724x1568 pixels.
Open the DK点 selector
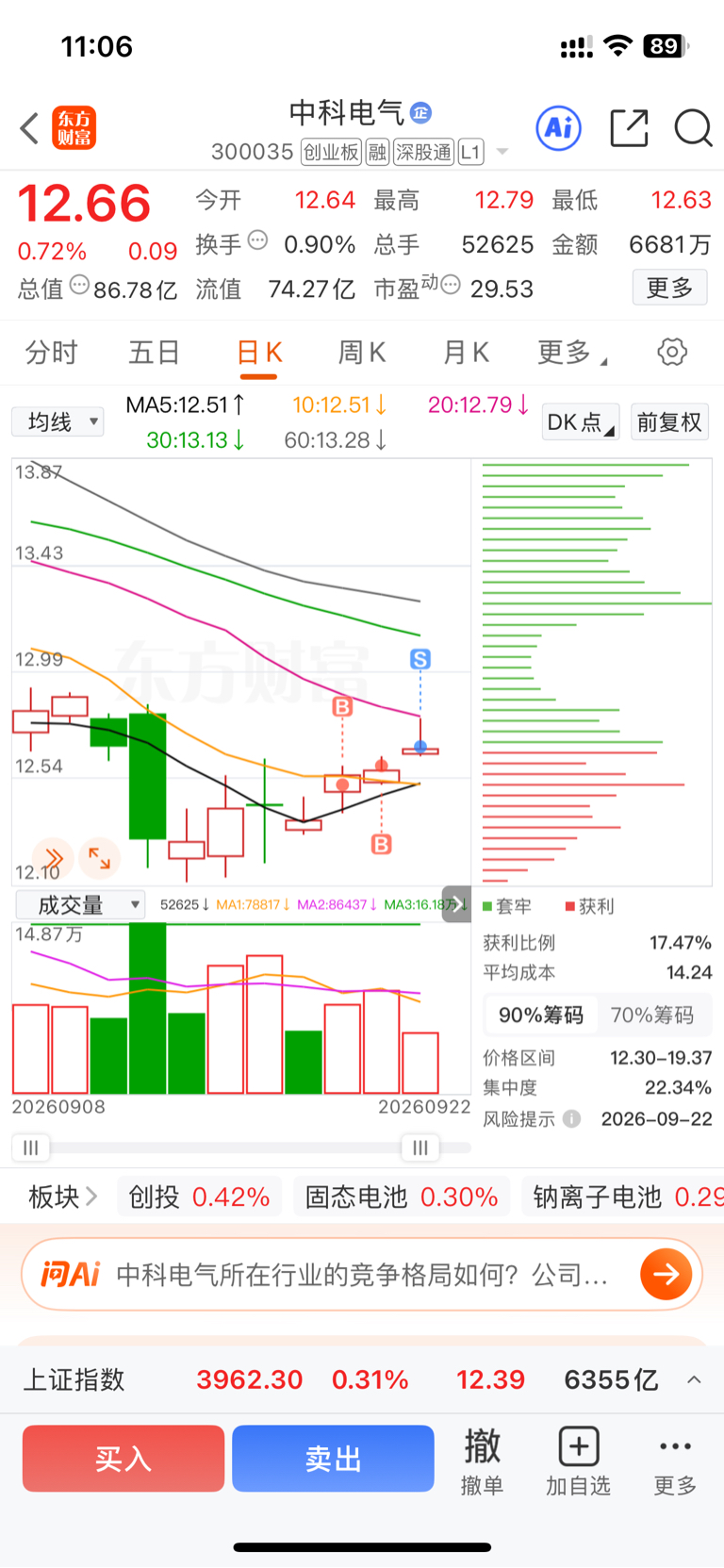tap(581, 421)
